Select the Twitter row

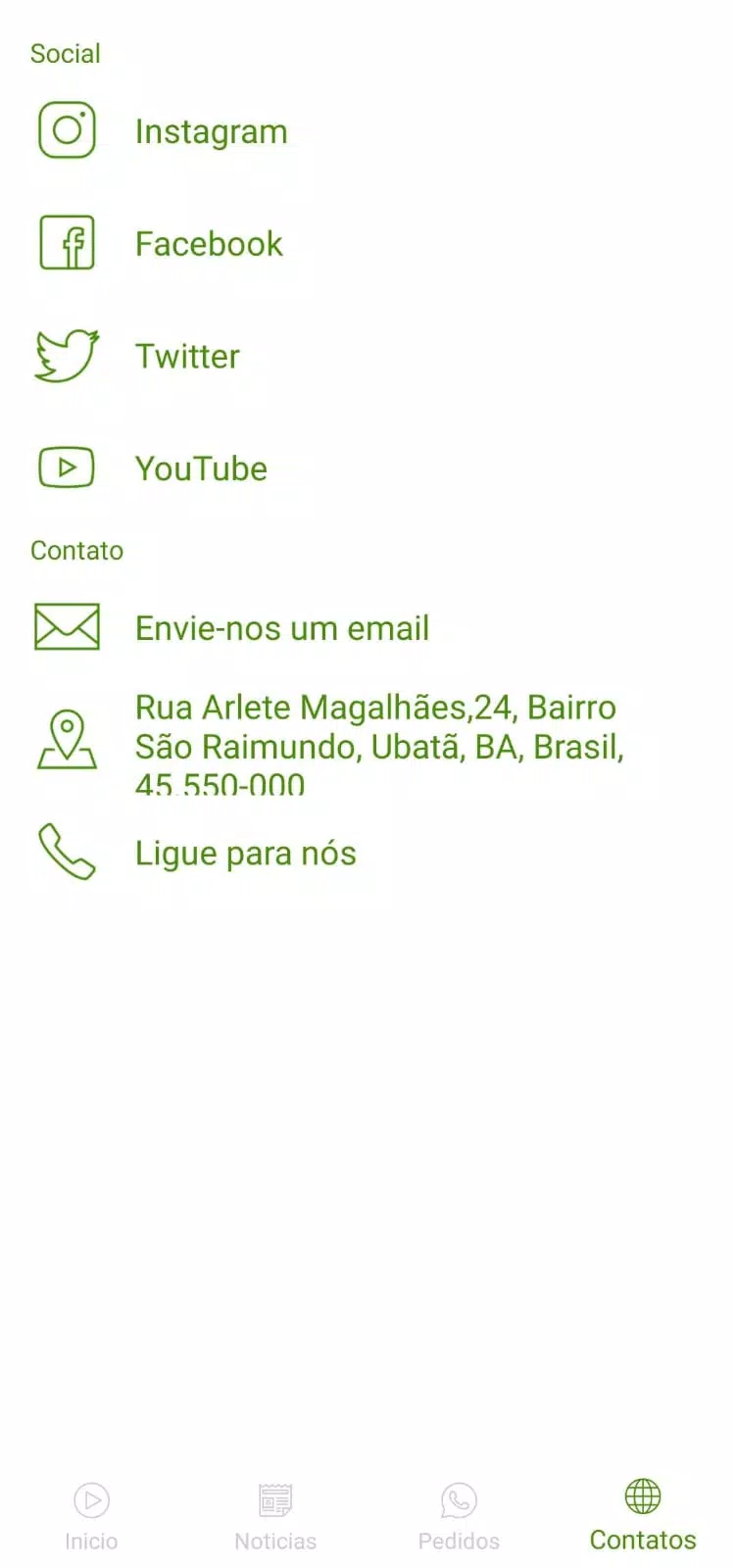[367, 356]
